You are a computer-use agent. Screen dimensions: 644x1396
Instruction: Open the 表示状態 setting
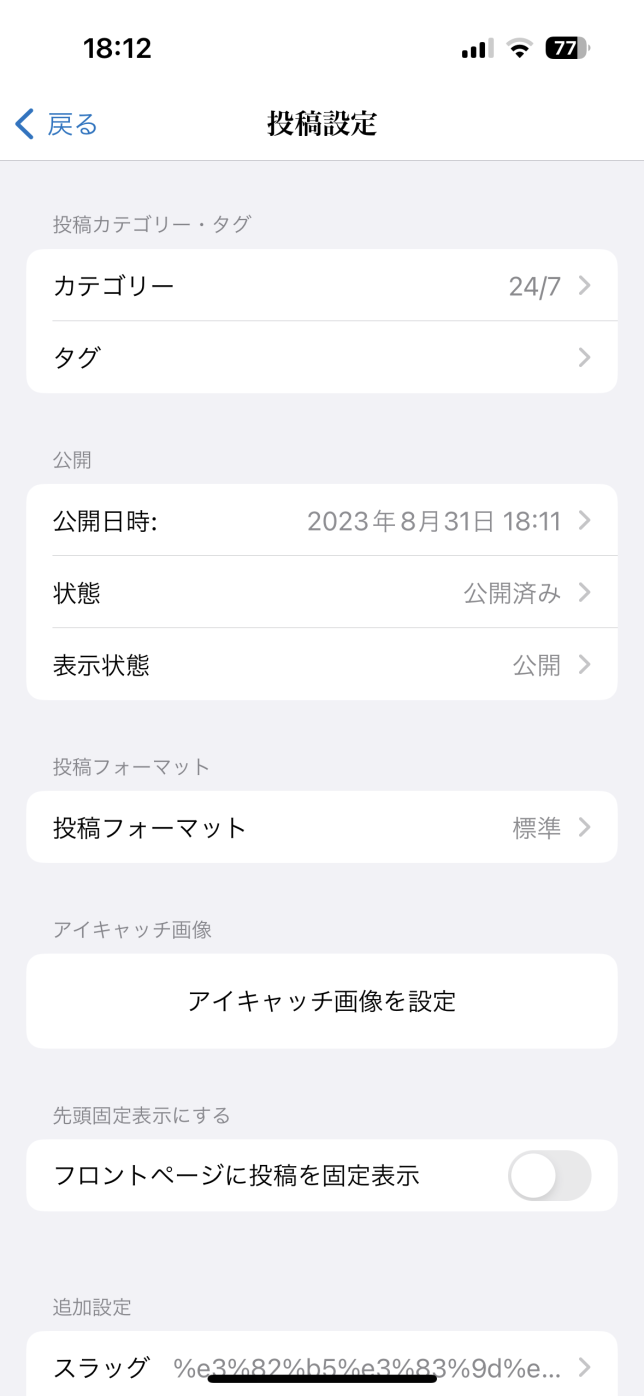(x=321, y=665)
